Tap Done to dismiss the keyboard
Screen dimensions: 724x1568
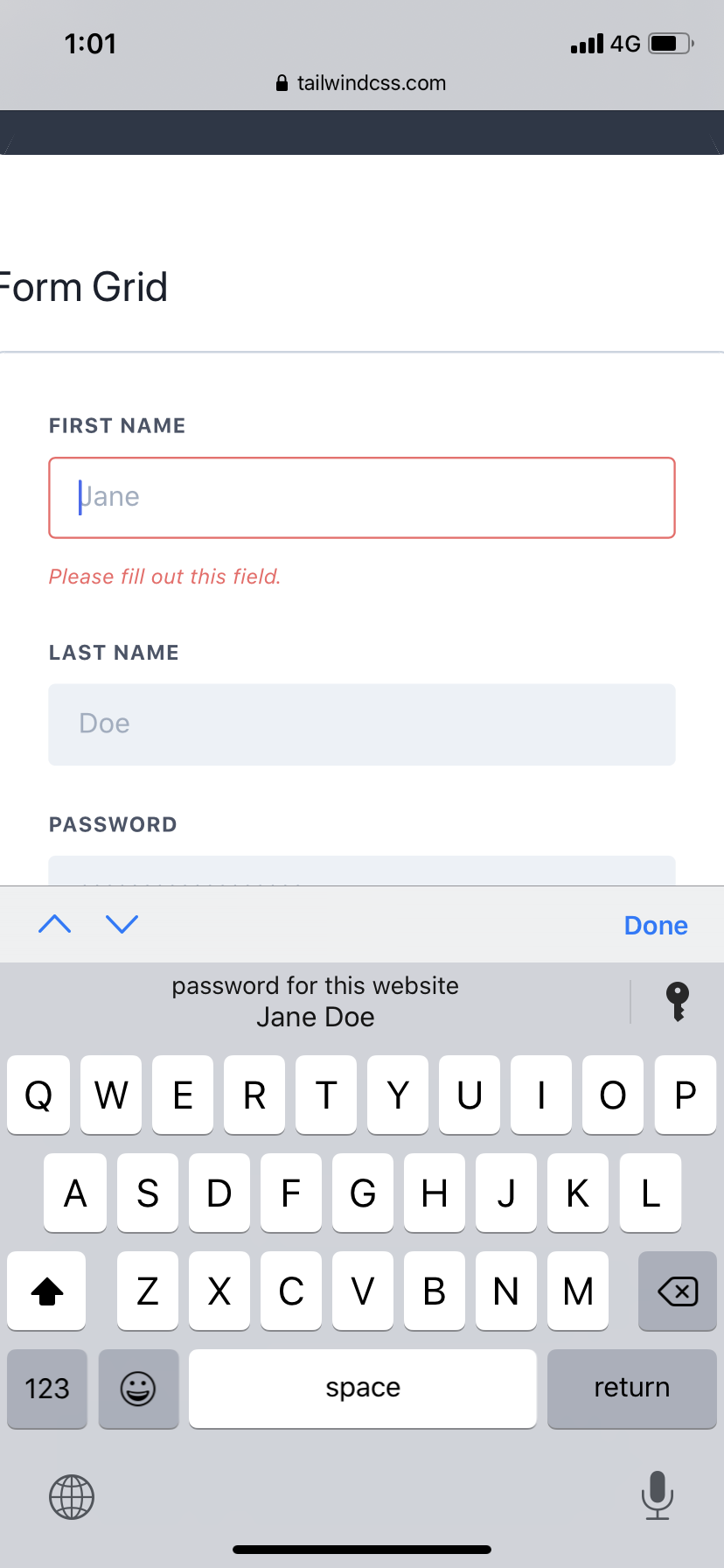pos(655,925)
